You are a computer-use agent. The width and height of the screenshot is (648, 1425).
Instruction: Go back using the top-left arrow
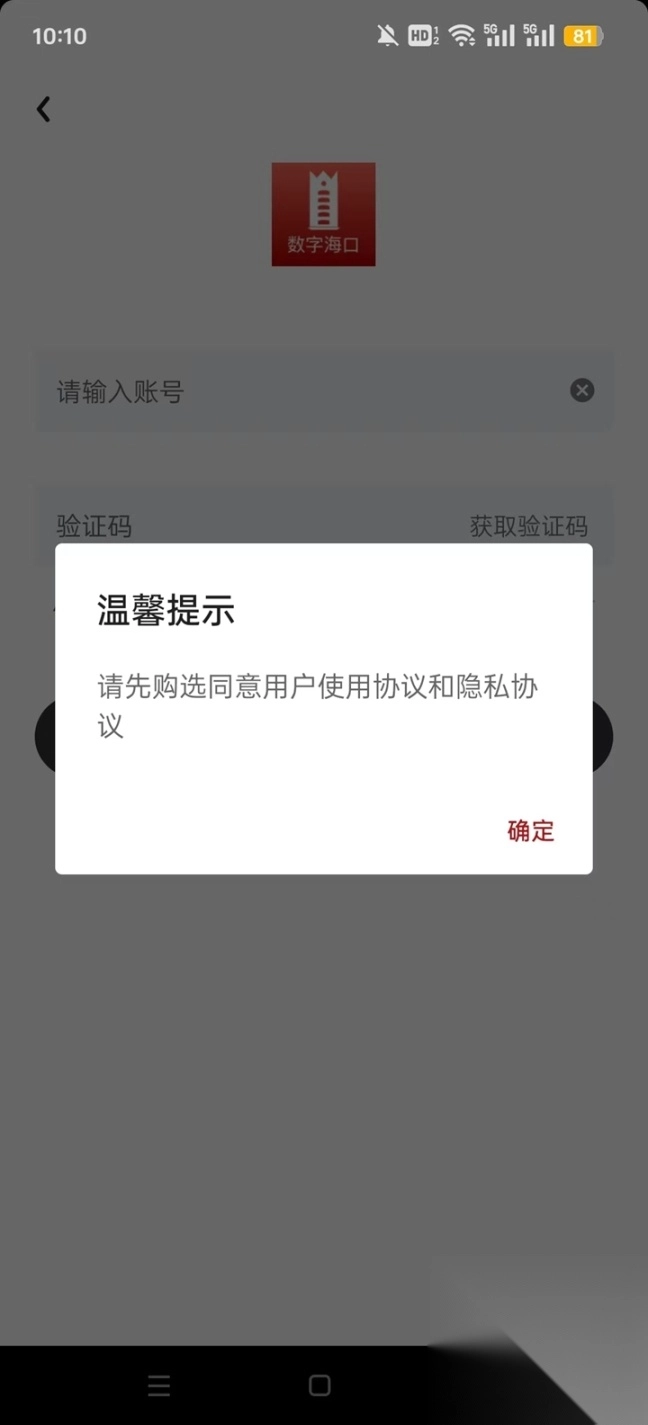(x=43, y=109)
